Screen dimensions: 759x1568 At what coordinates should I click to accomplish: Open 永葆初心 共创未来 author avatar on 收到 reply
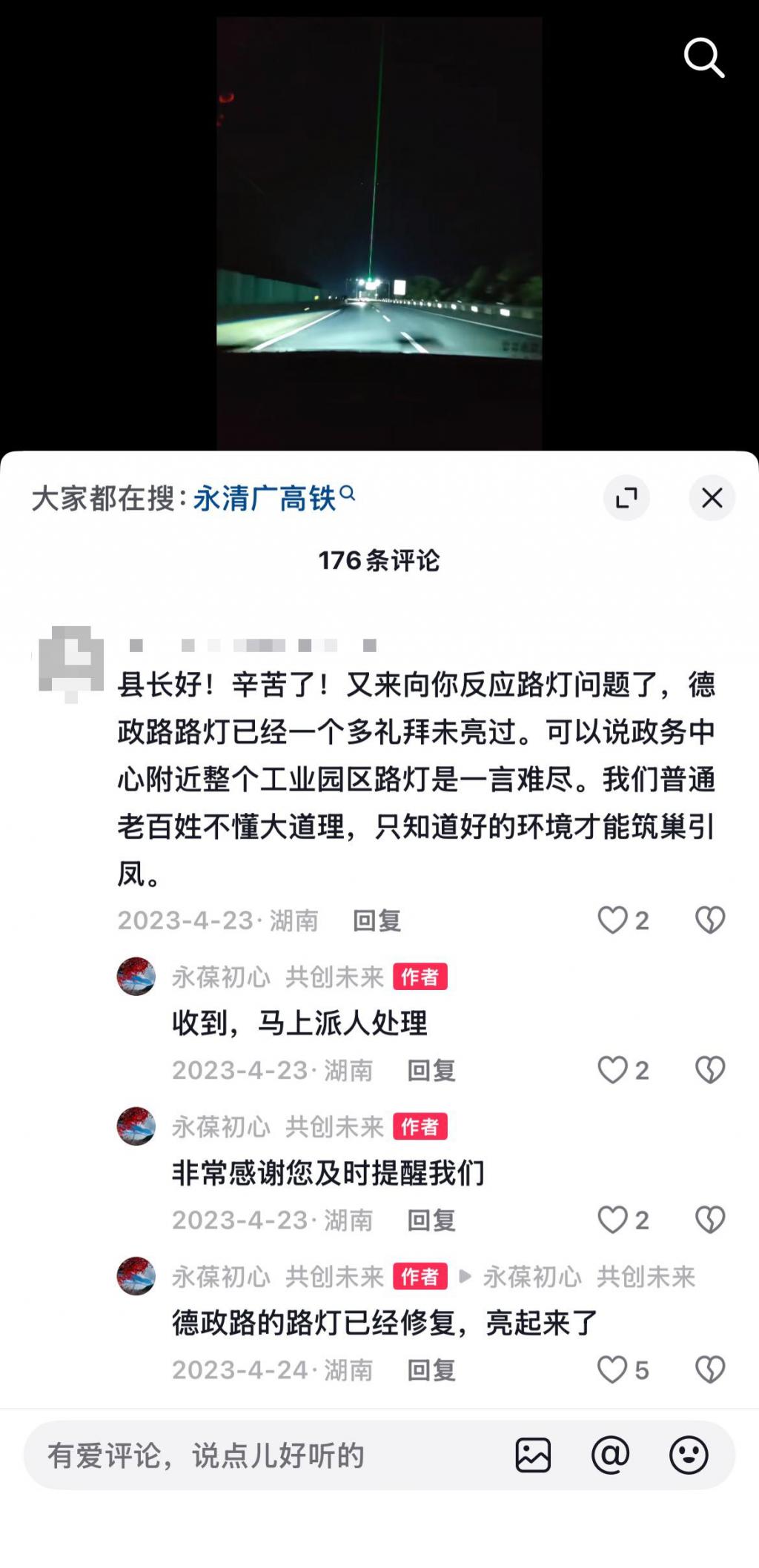tap(136, 977)
